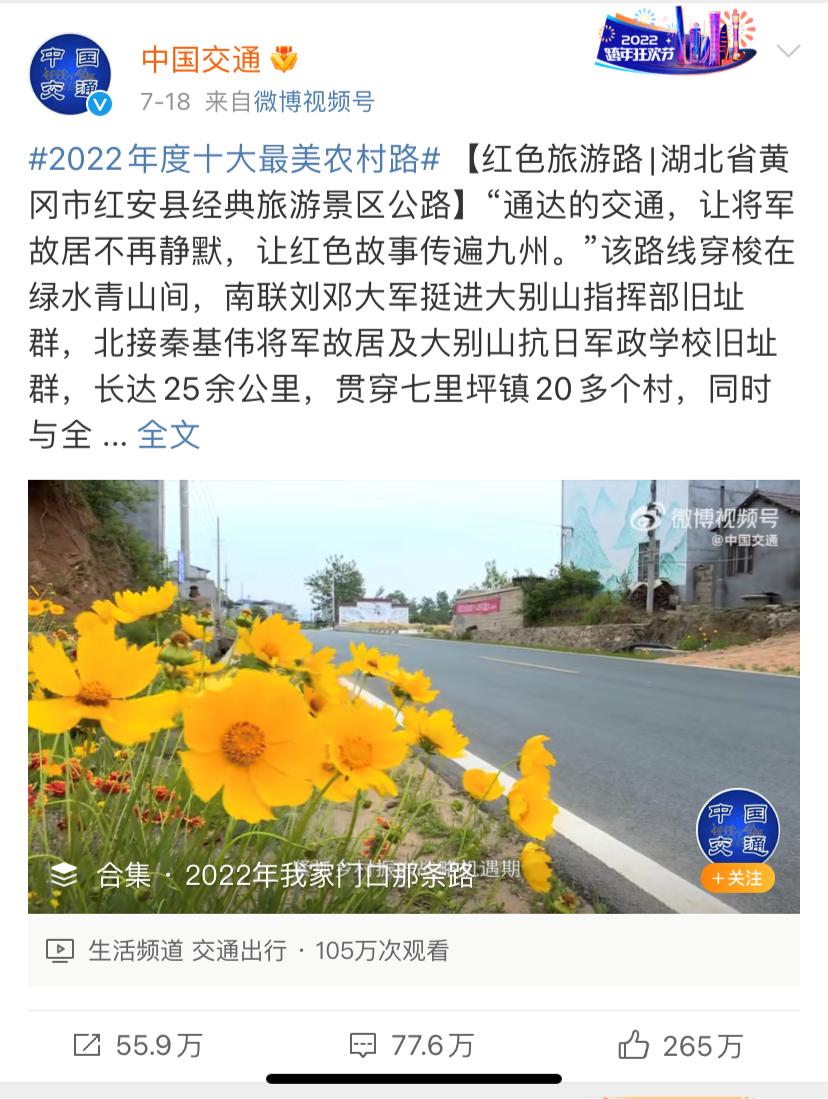Screen dimensions: 828x1099
Task: Open the 生活频道 交通出行 channel row
Action: (x=248, y=951)
